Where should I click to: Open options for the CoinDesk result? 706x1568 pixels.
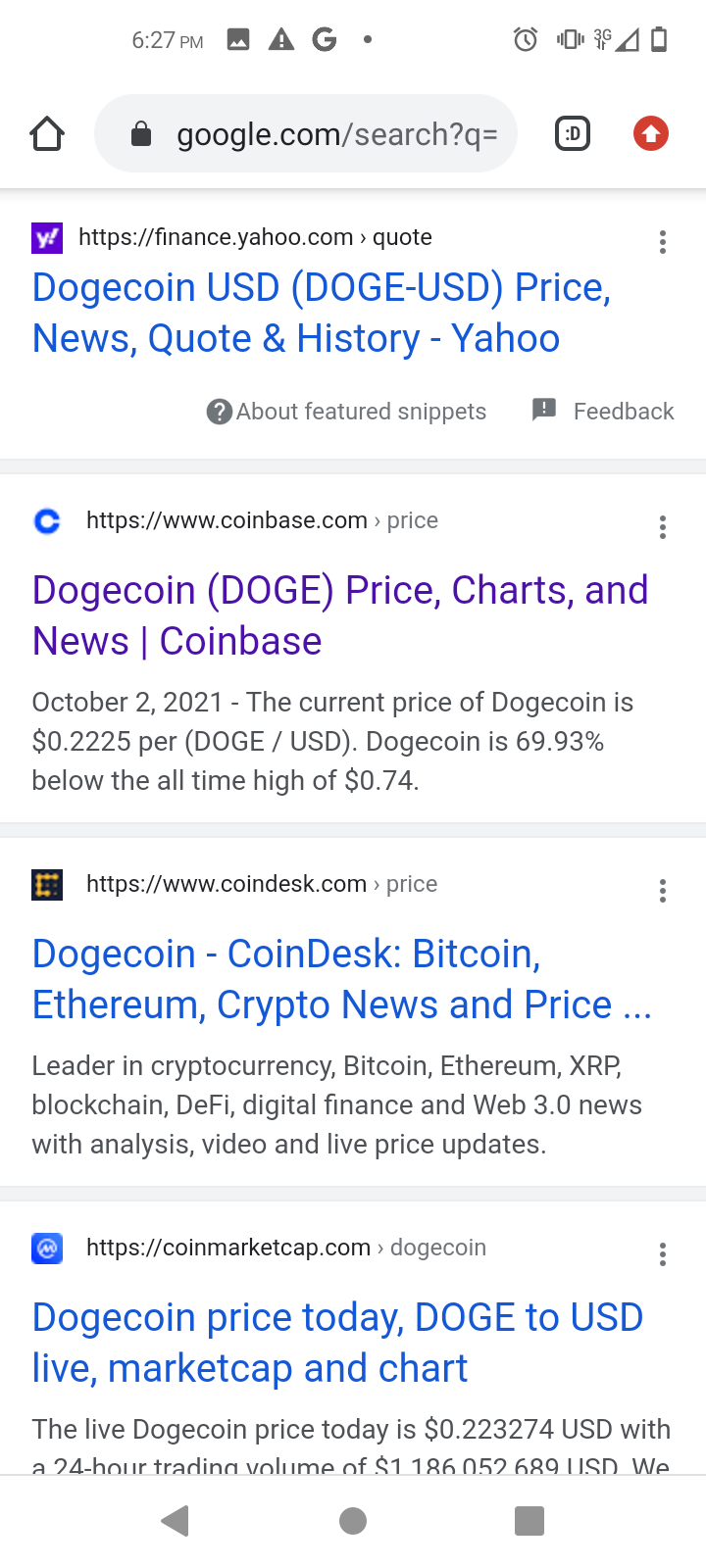coord(663,890)
